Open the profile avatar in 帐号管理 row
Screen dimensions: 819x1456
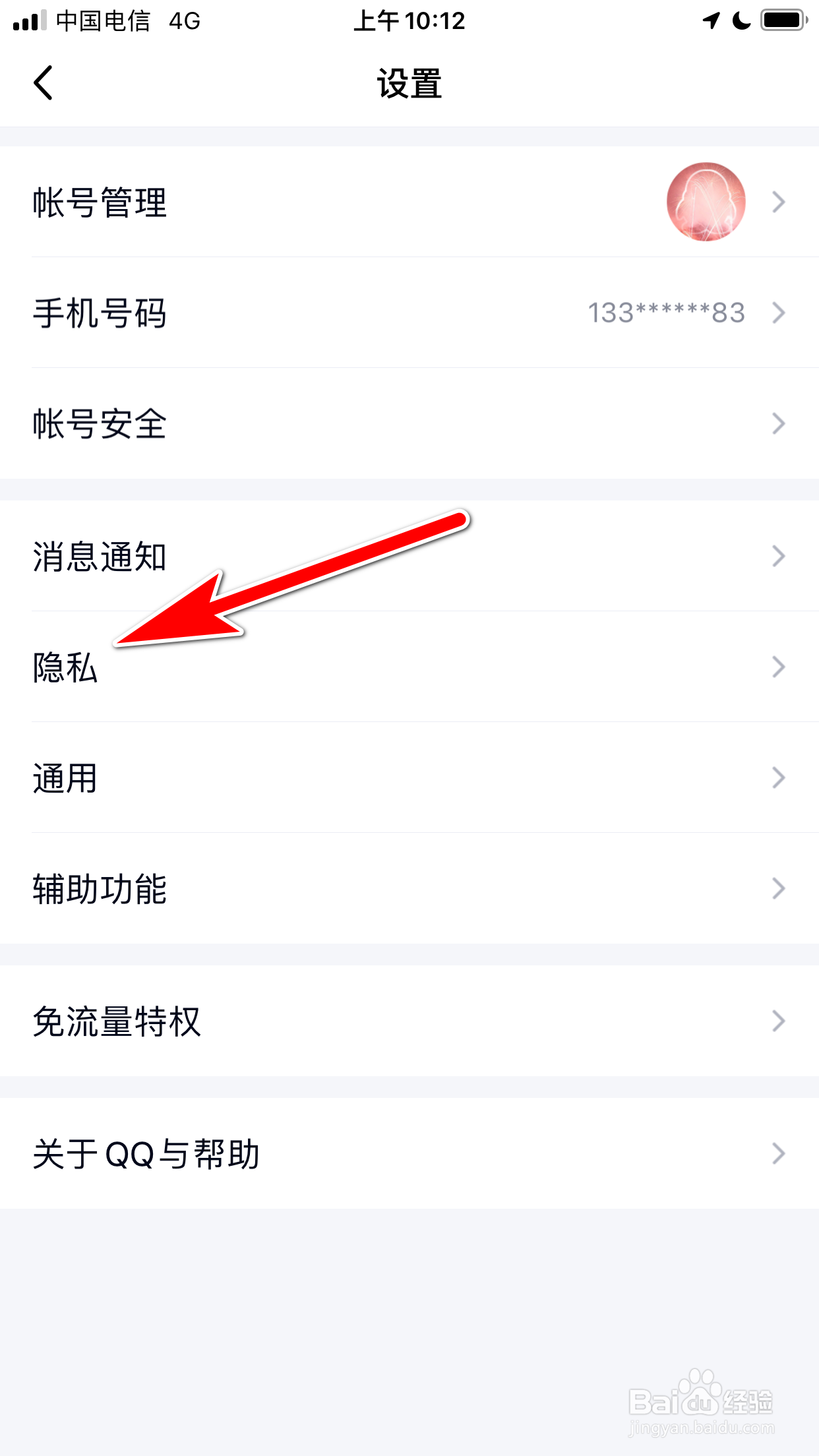tap(705, 202)
